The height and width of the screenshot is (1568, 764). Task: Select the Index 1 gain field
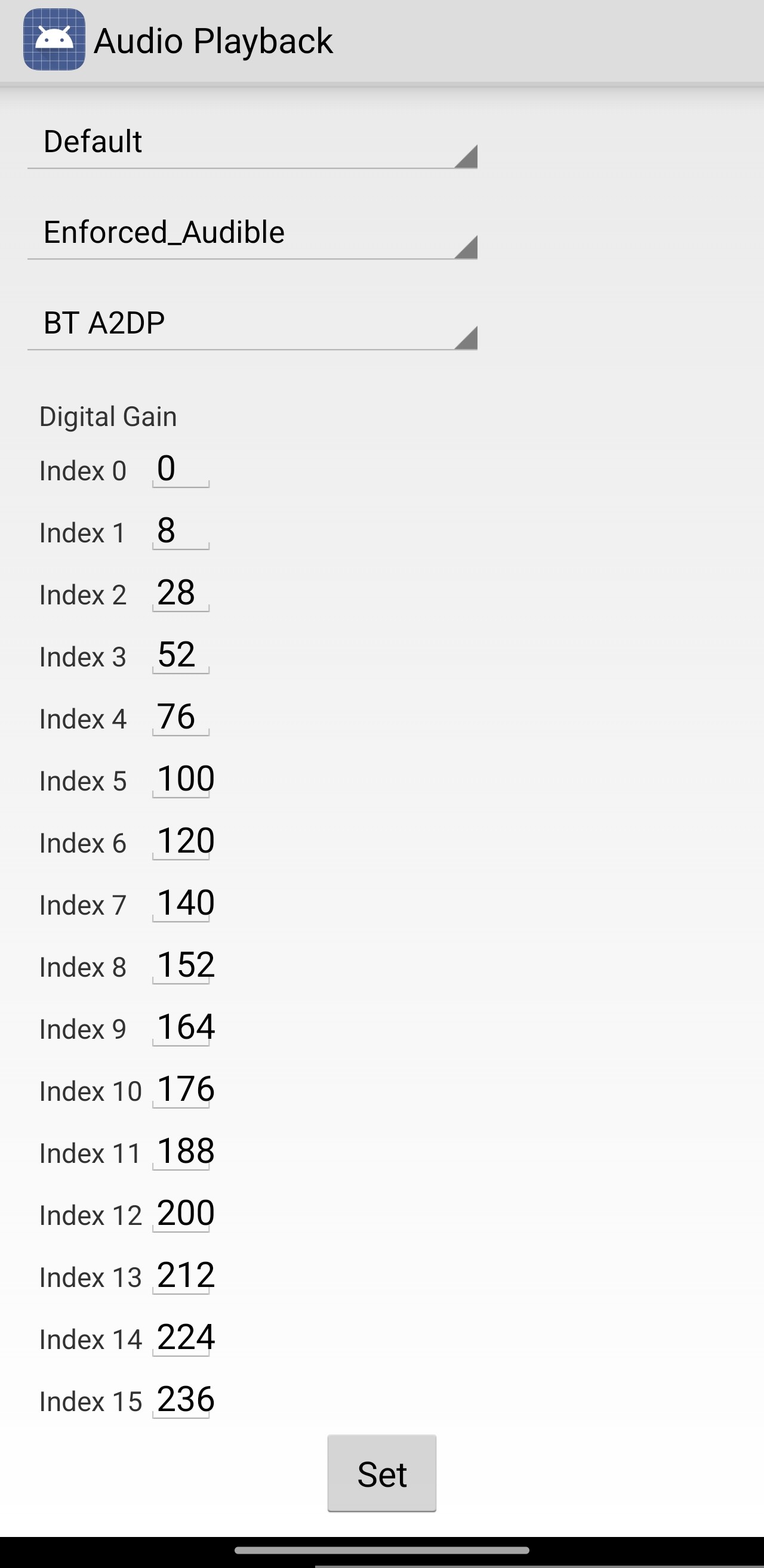pyautogui.click(x=180, y=532)
